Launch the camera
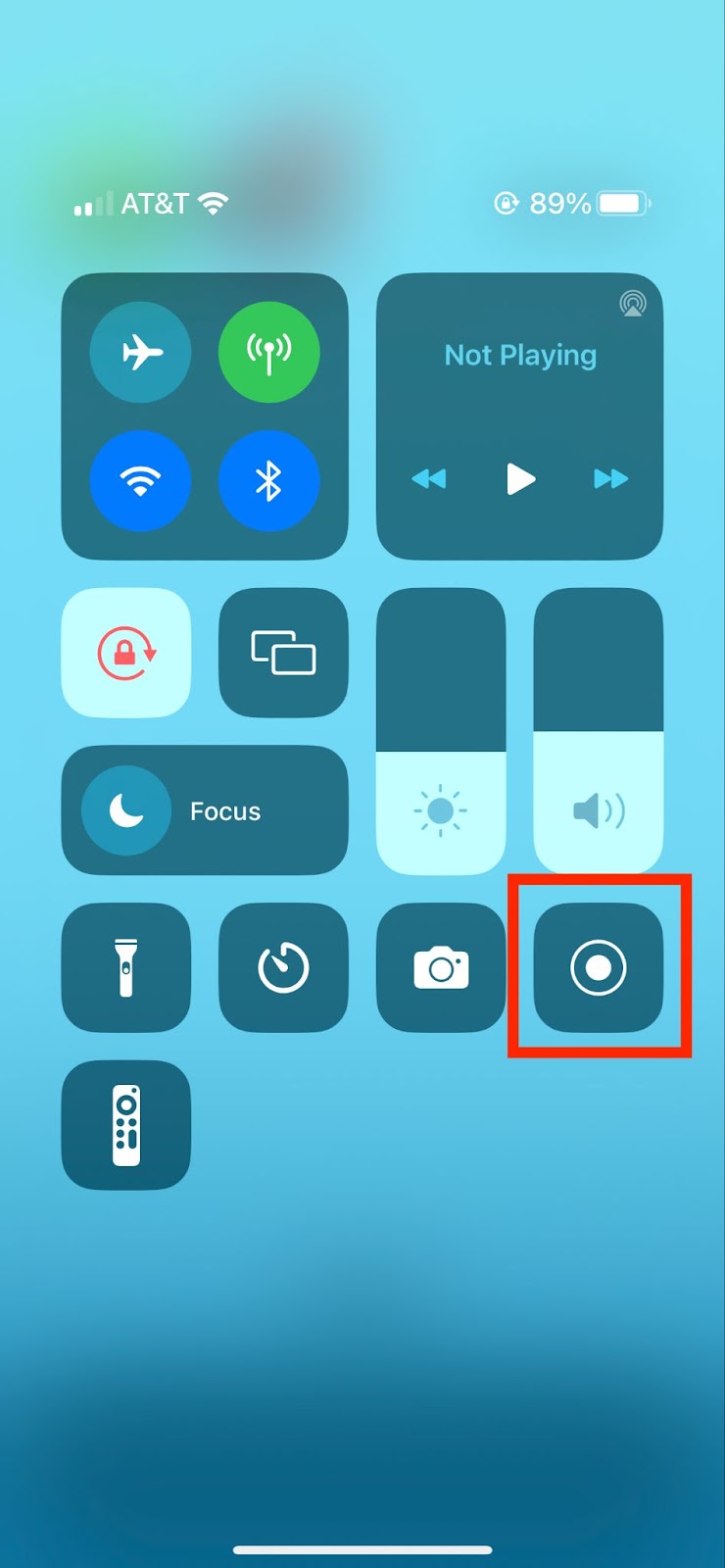Viewport: 725px width, 1568px height. pyautogui.click(x=441, y=967)
